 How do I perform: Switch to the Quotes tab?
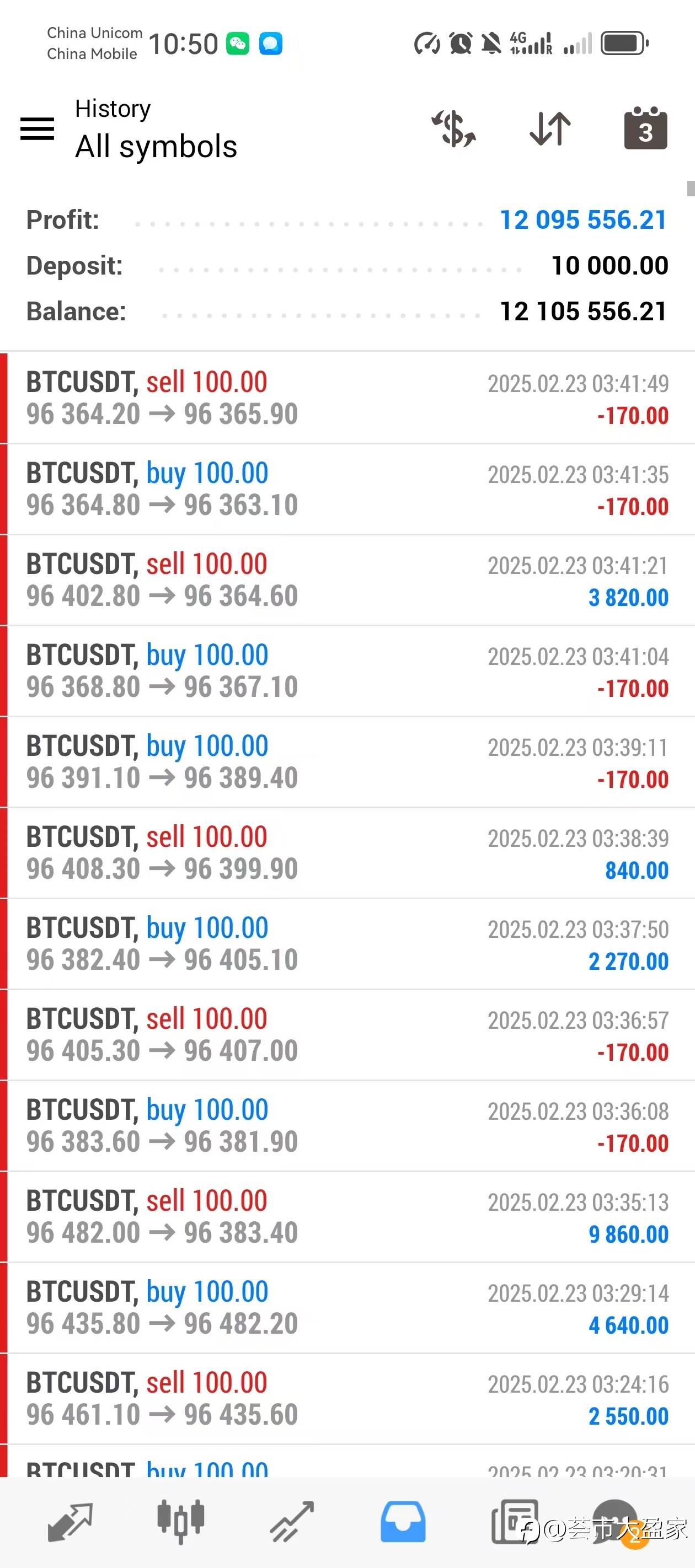pos(70,1522)
